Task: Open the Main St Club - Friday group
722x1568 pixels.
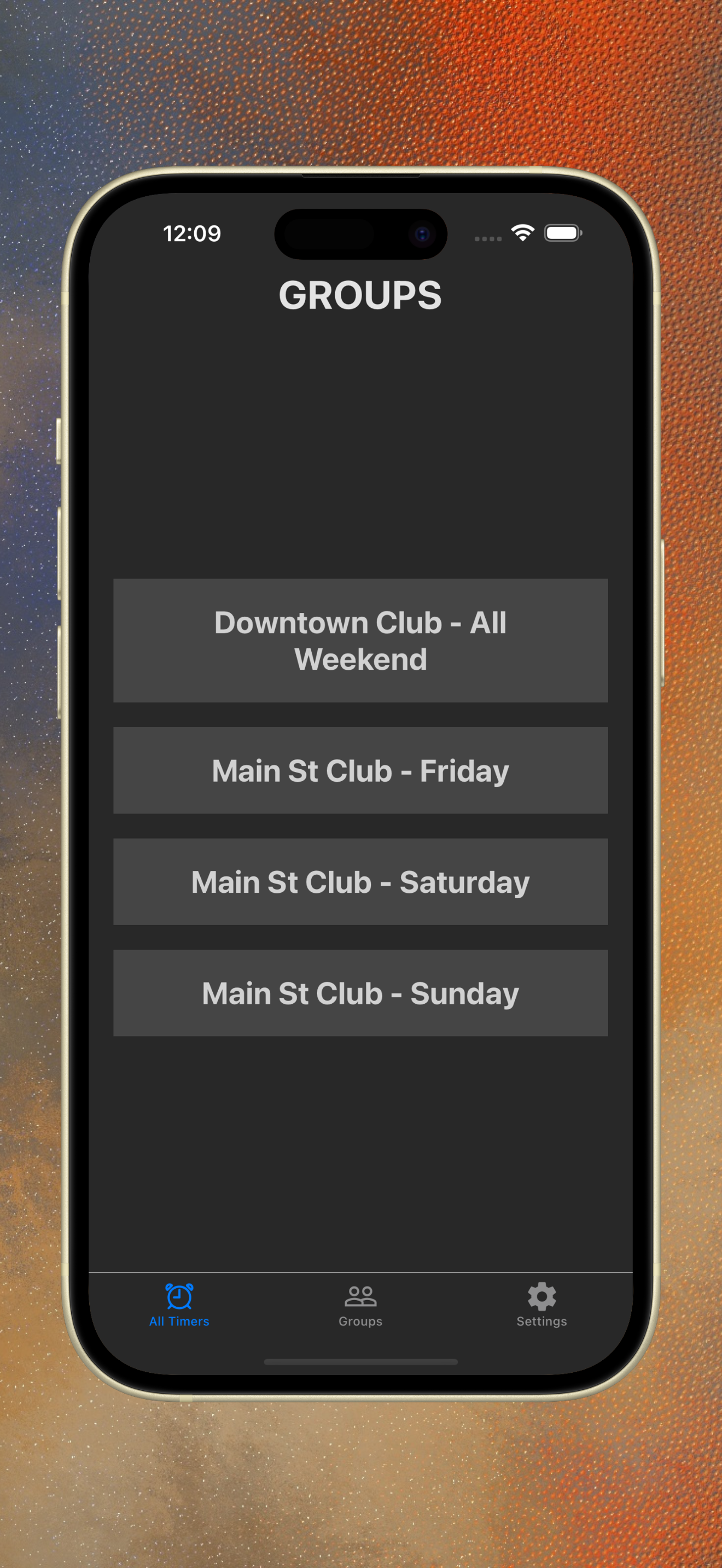Action: [x=360, y=770]
